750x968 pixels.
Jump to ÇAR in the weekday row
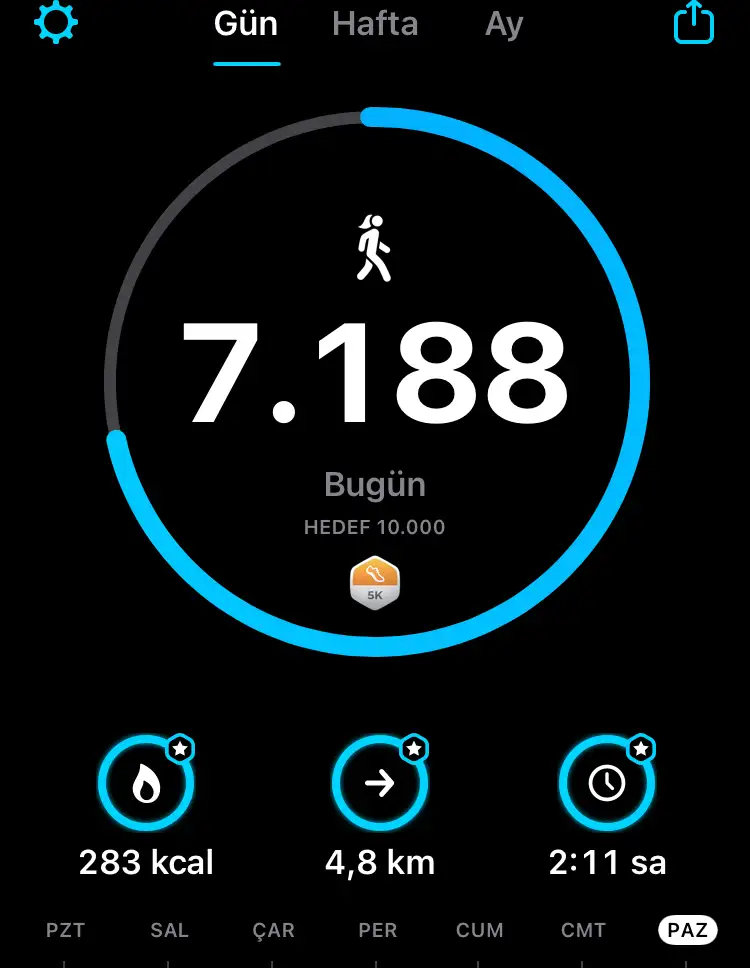pyautogui.click(x=274, y=931)
